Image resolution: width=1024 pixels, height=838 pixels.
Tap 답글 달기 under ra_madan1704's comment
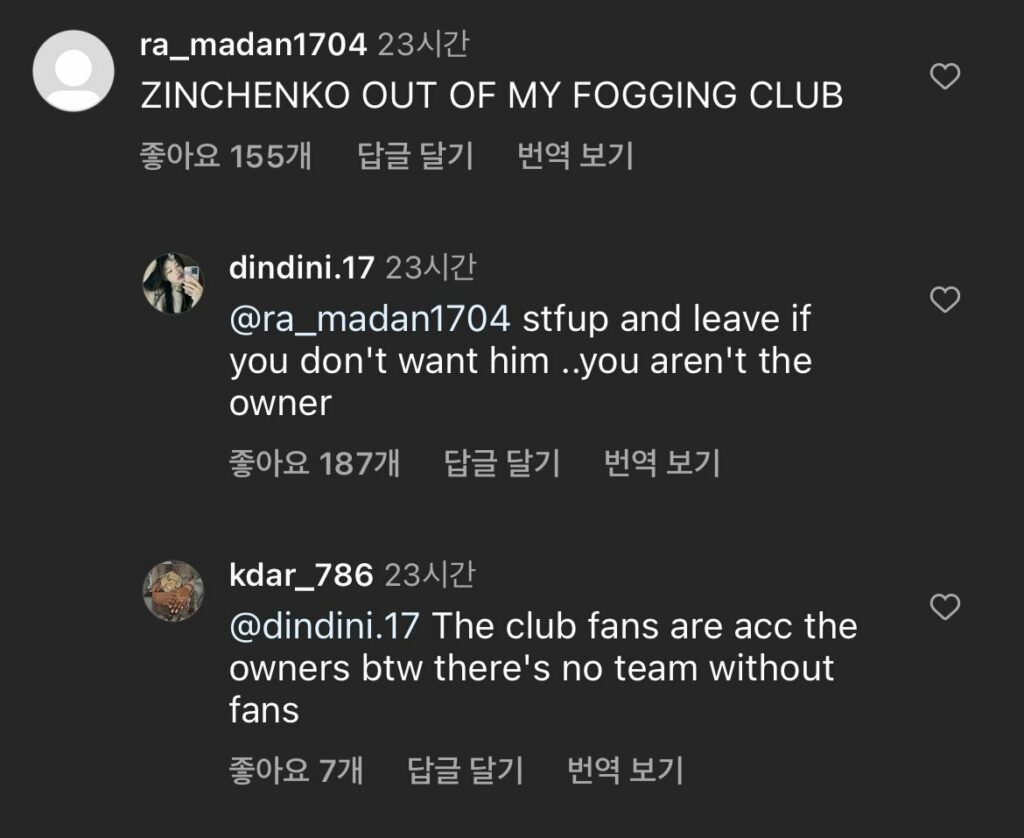pyautogui.click(x=415, y=156)
